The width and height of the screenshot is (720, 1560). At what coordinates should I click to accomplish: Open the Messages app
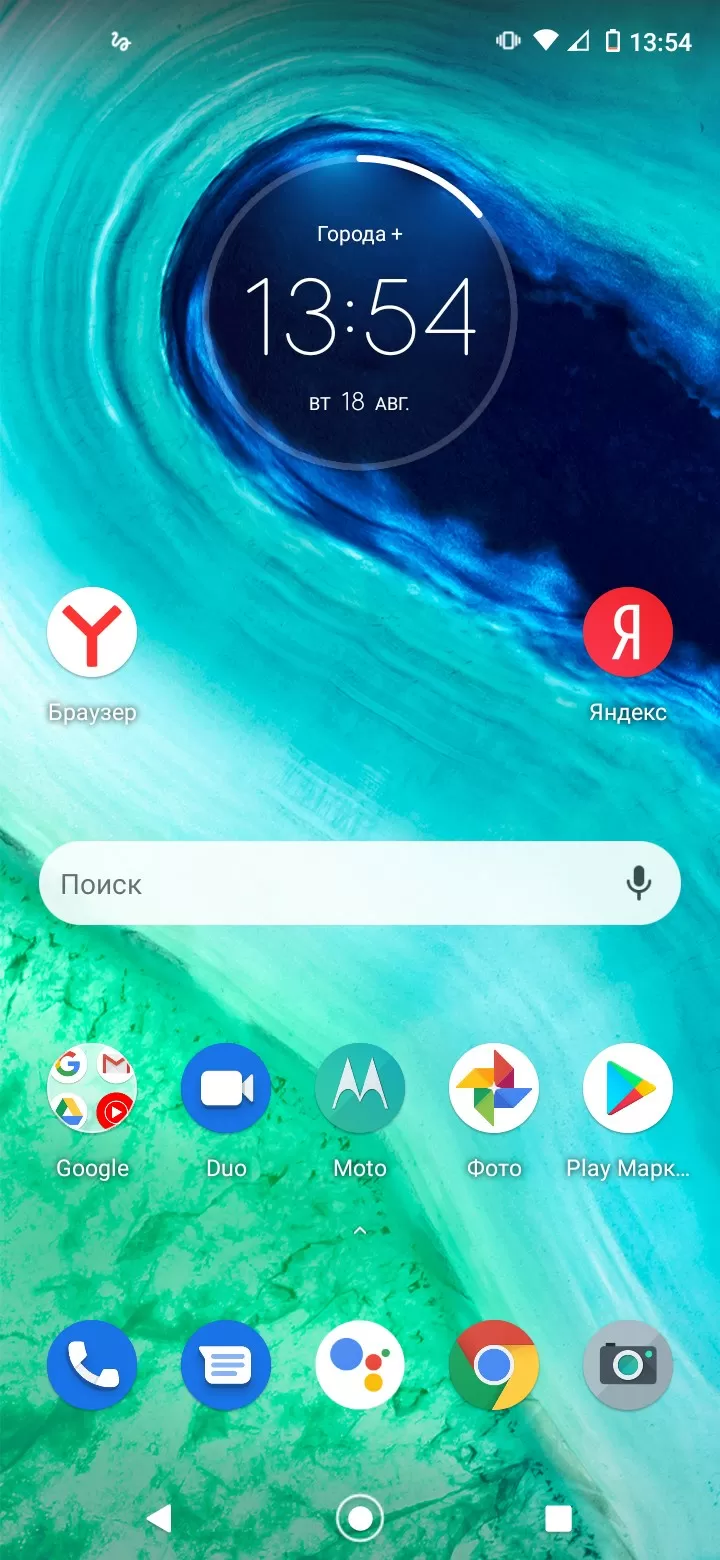226,1365
